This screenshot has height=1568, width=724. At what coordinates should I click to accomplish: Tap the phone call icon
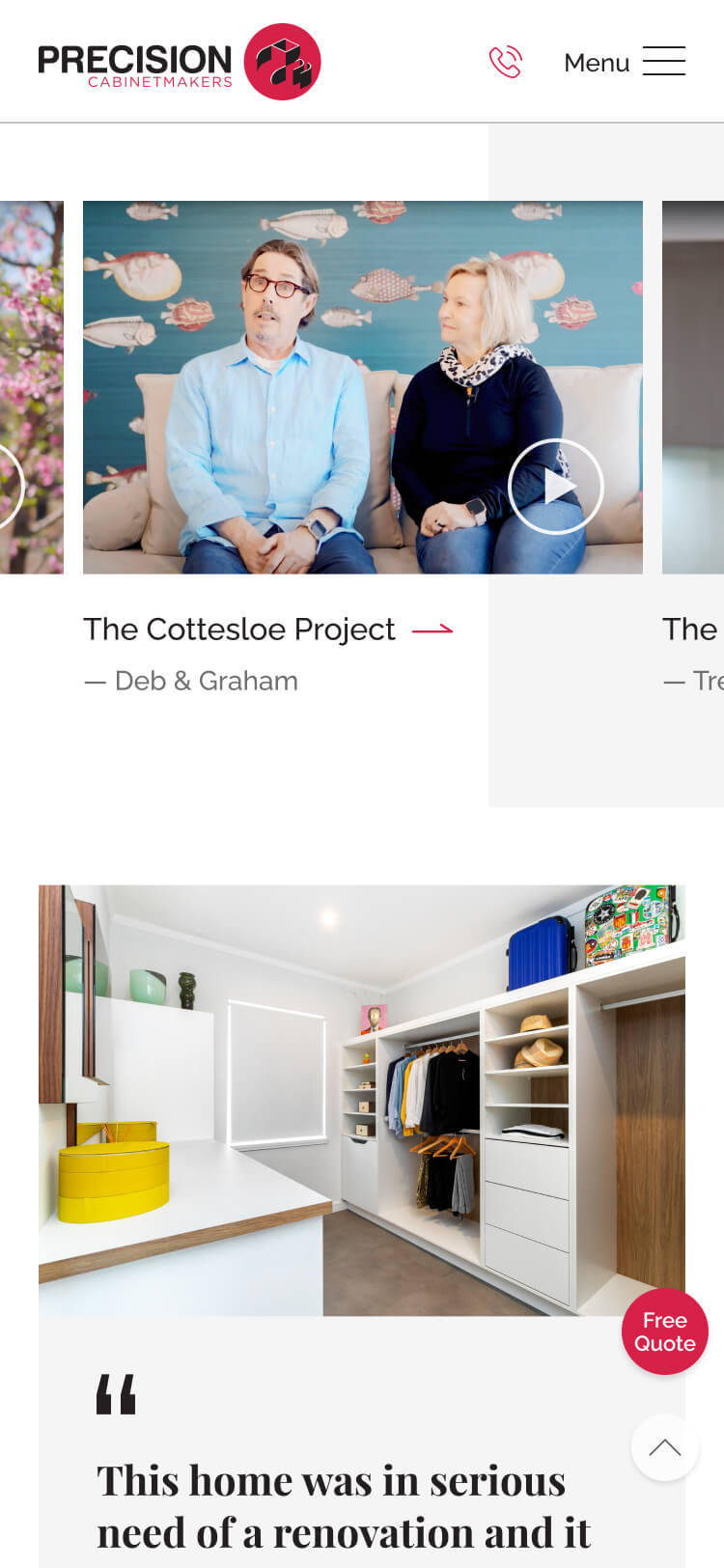coord(505,62)
